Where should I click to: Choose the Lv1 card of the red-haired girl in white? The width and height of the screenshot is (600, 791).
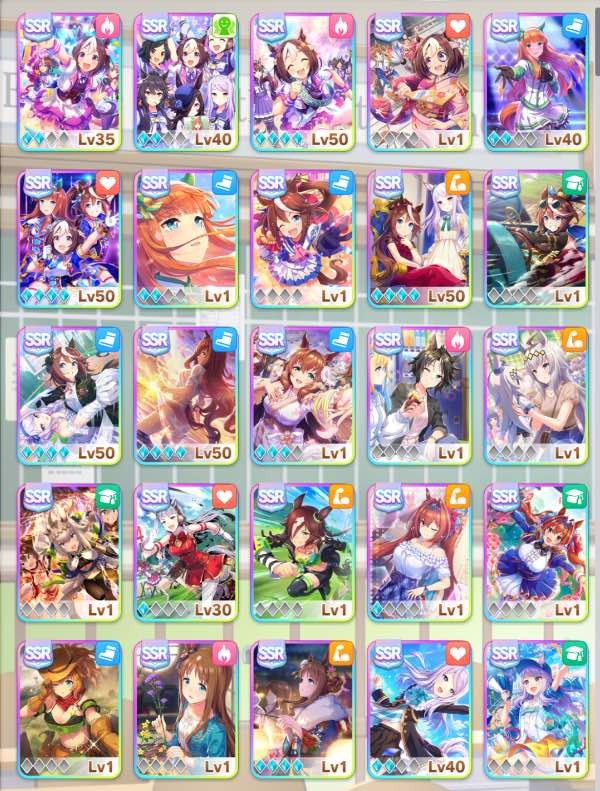pyautogui.click(x=418, y=552)
